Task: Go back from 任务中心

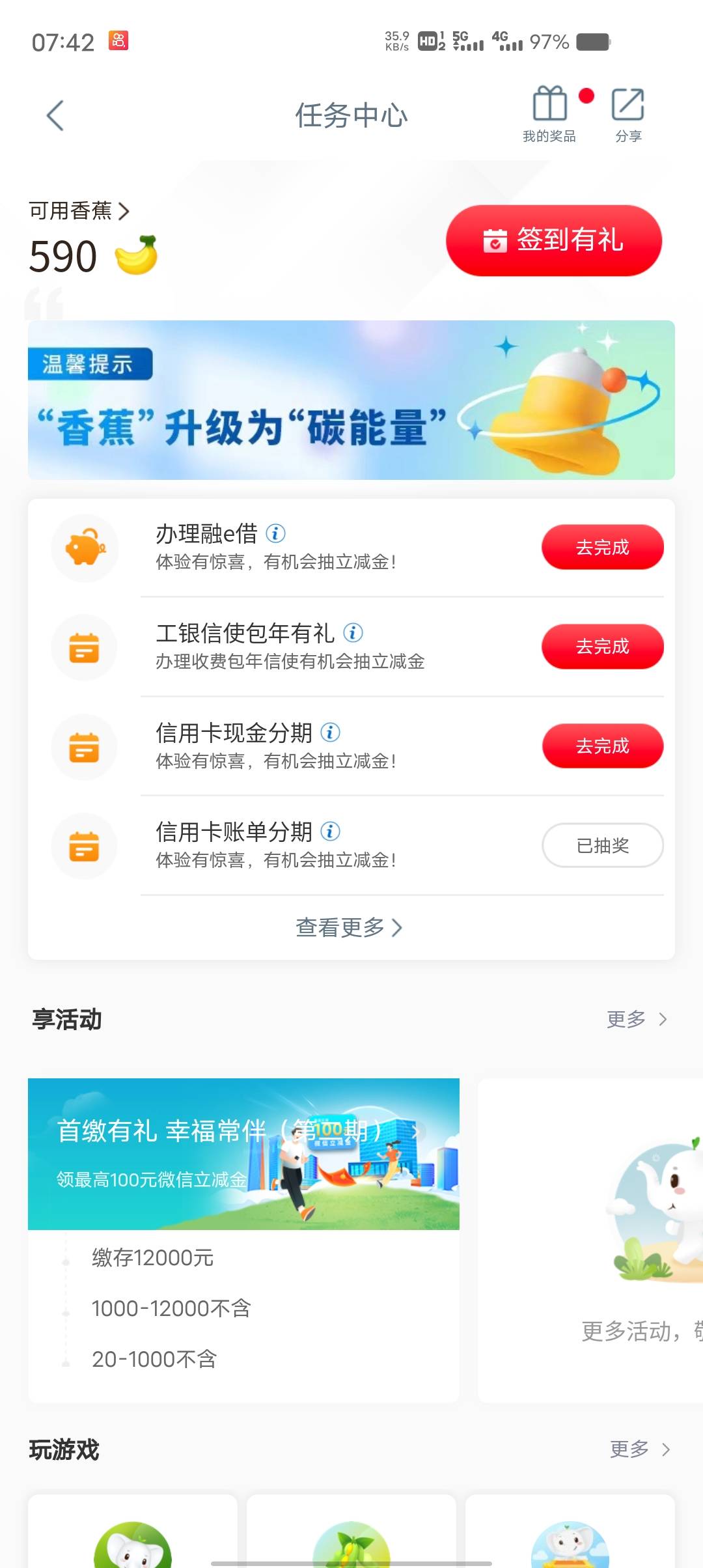Action: 56,115
